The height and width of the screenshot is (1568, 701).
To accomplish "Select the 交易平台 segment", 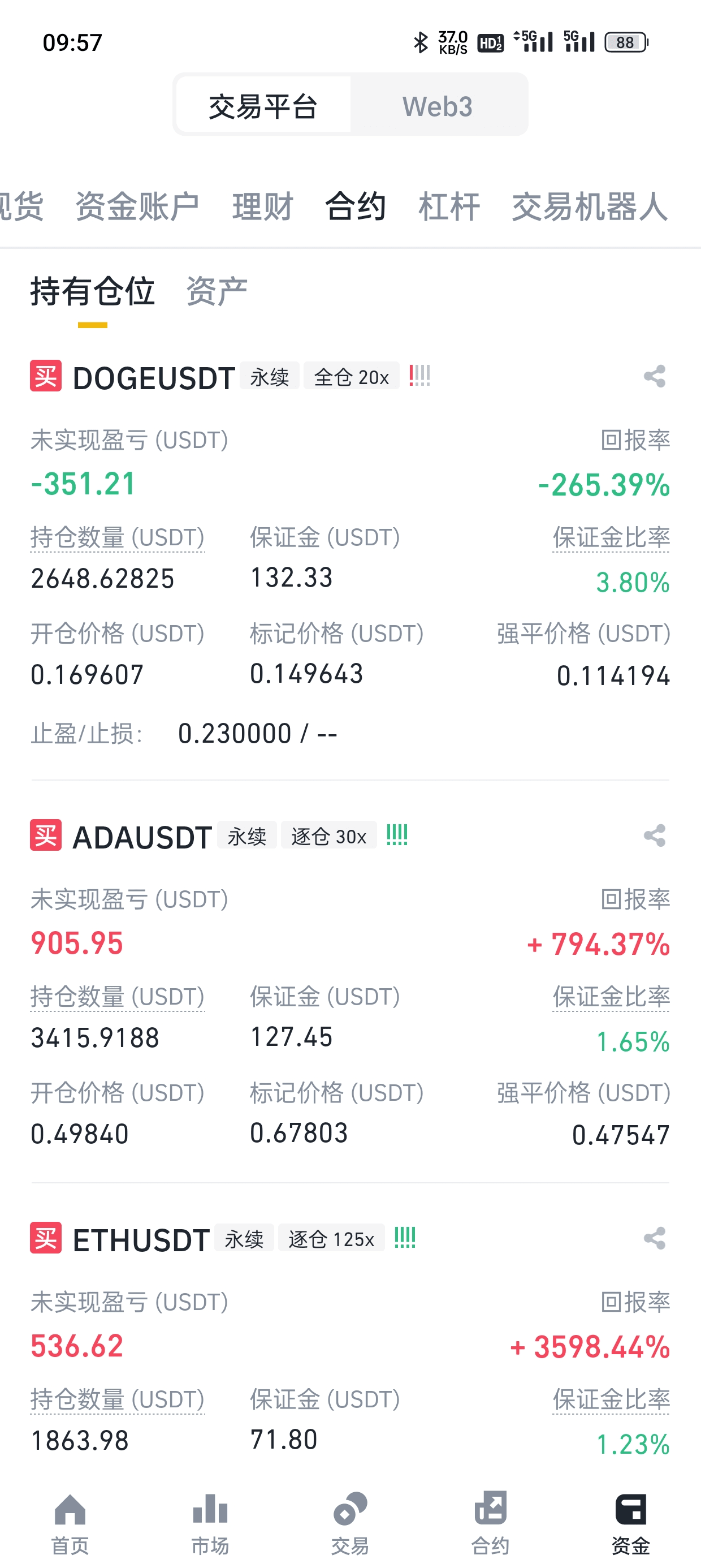I will (x=263, y=106).
